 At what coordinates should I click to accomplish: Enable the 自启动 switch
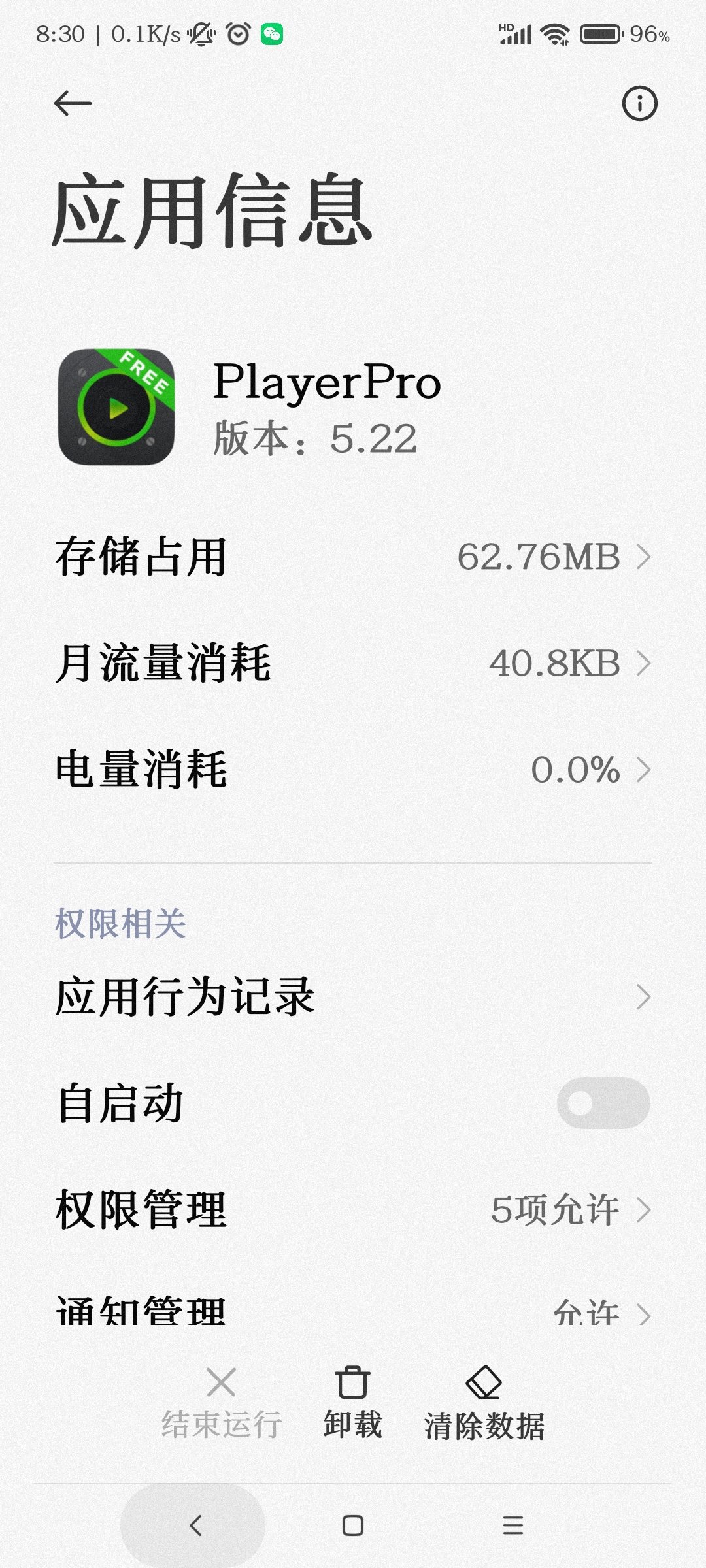(603, 1103)
